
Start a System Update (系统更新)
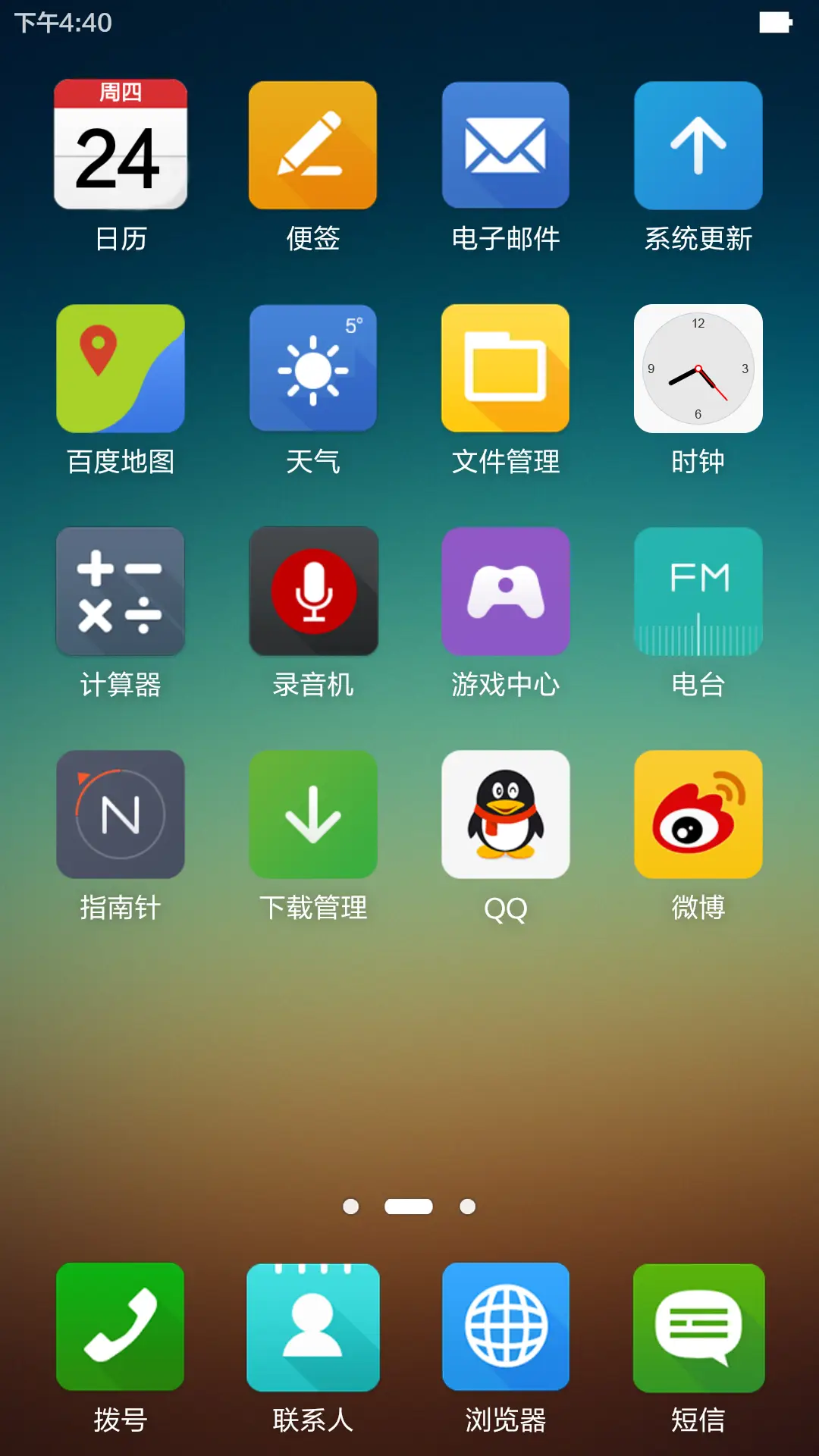click(x=698, y=146)
